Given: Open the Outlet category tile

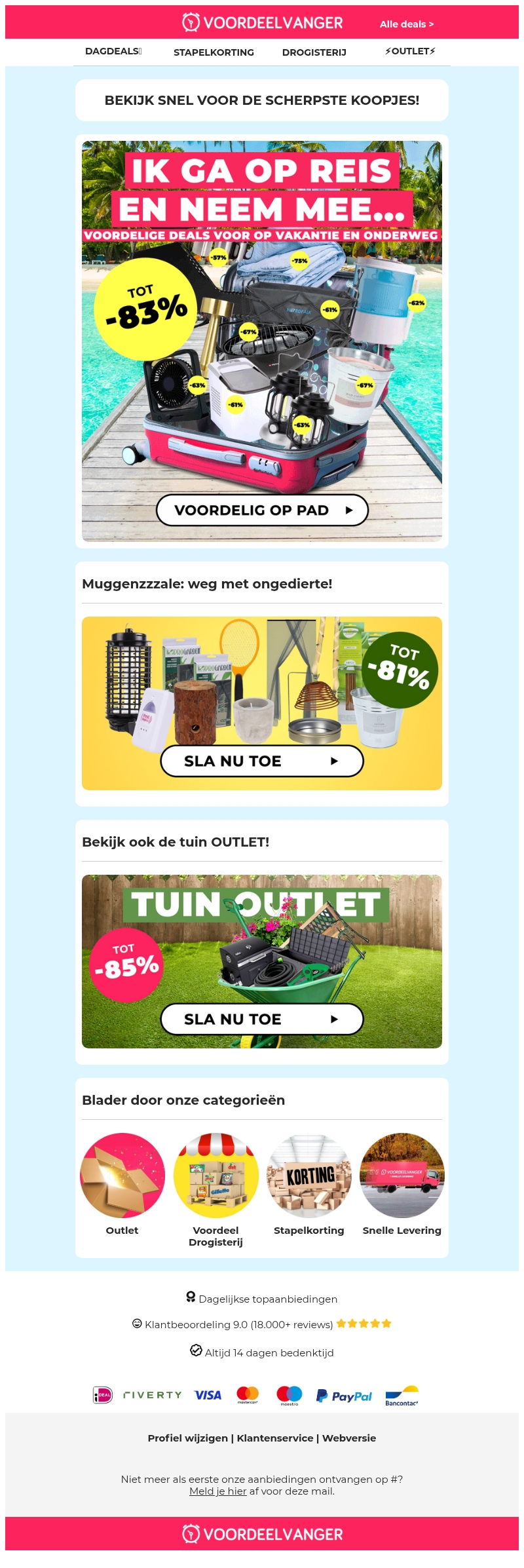Looking at the screenshot, I should (122, 1176).
